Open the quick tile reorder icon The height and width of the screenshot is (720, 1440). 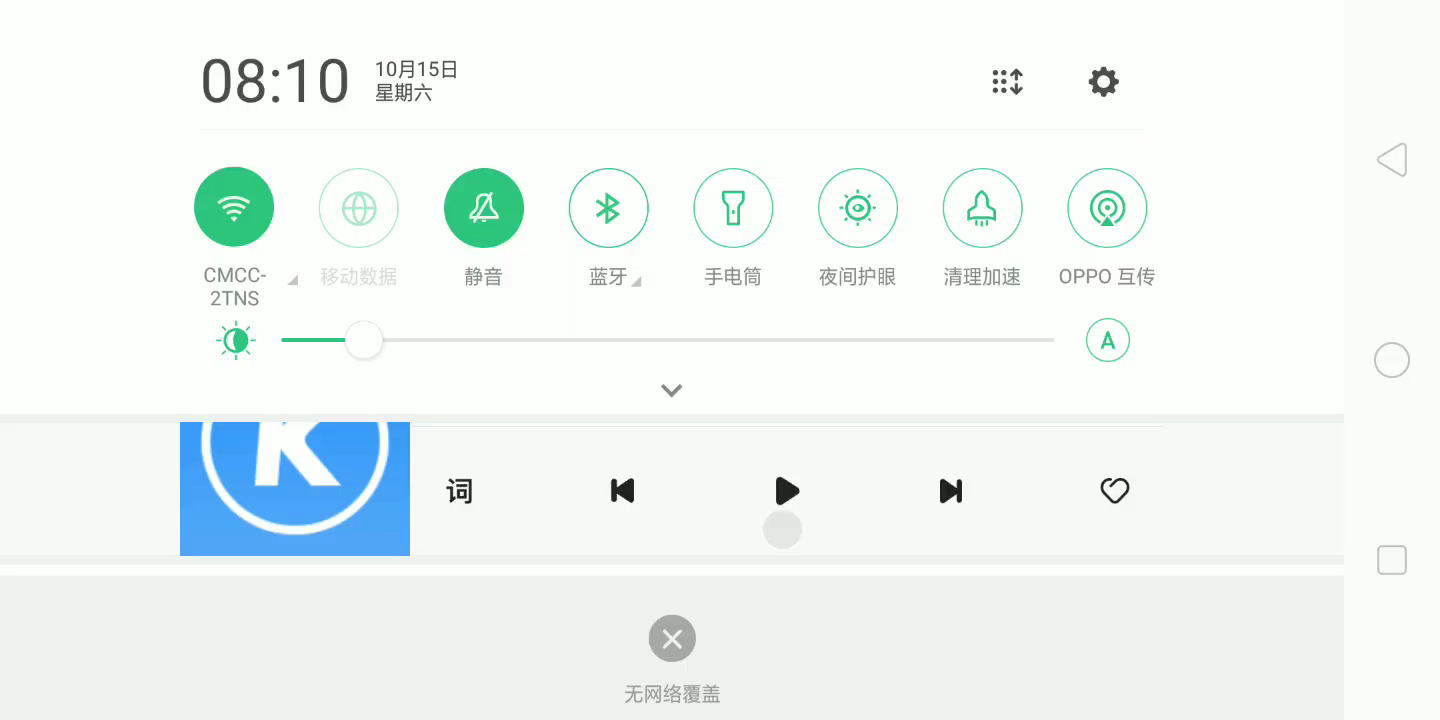point(1007,82)
